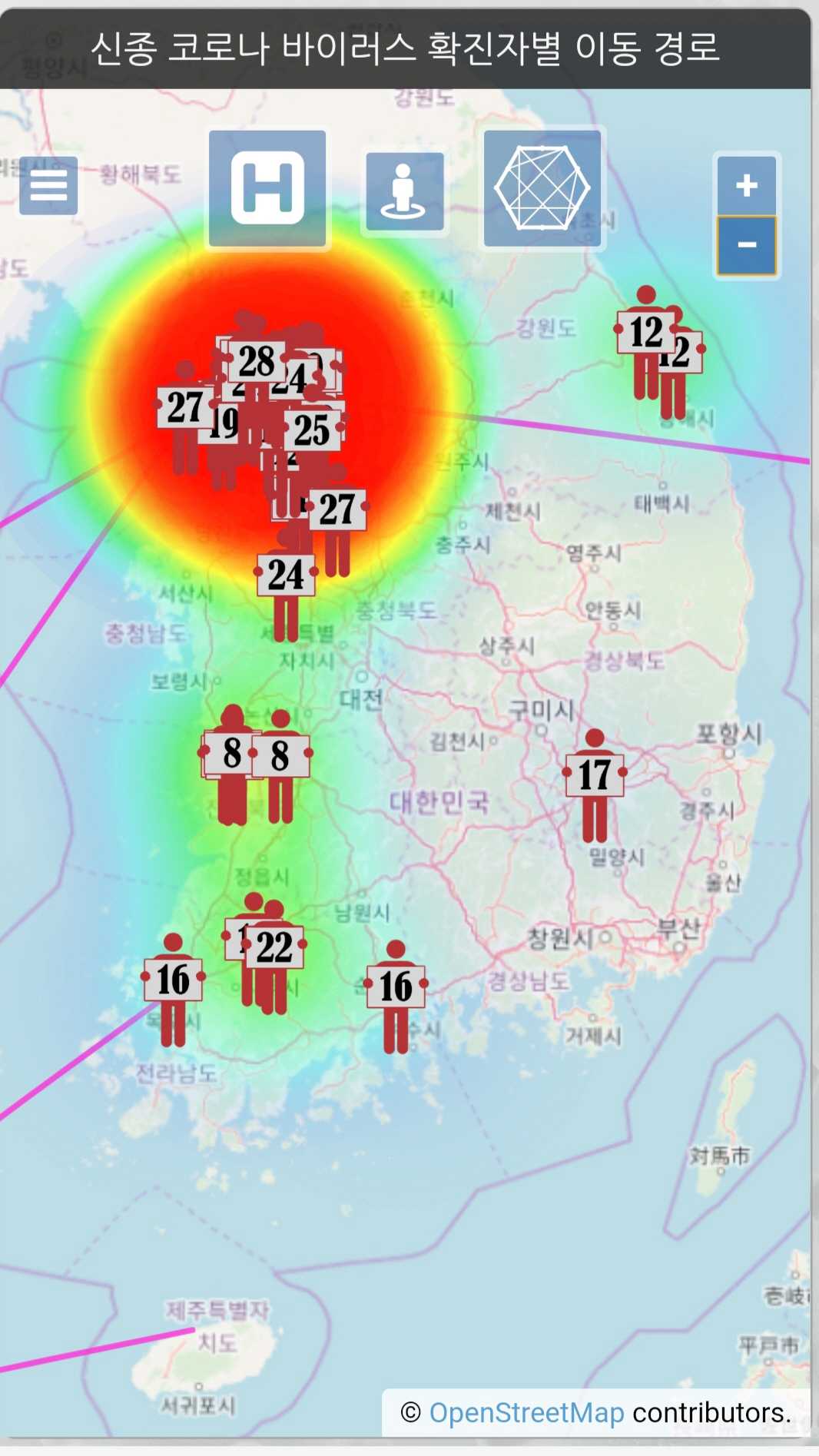
Task: Select patient marker number 22
Action: click(x=274, y=947)
